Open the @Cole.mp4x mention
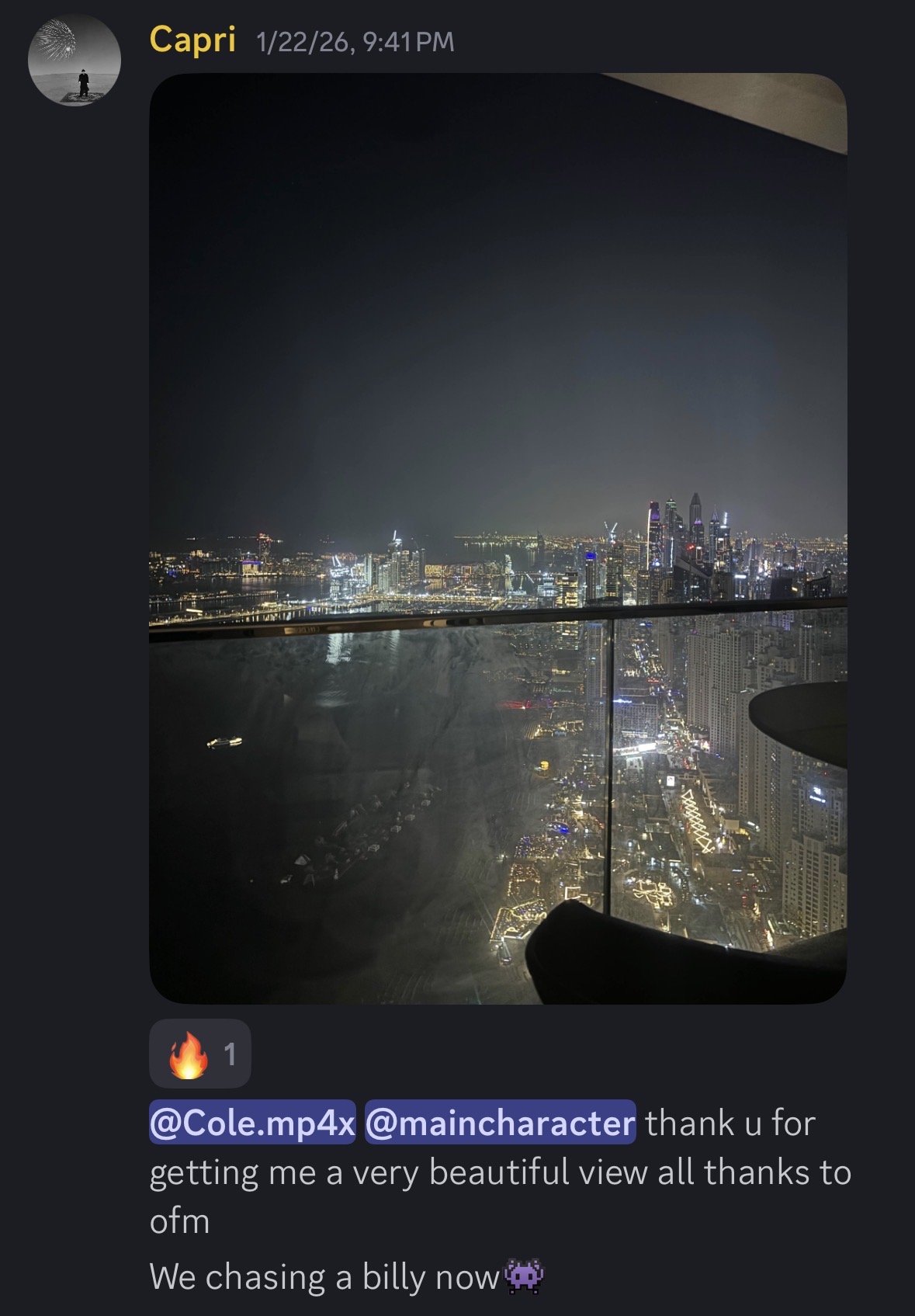Image resolution: width=915 pixels, height=1316 pixels. click(252, 1123)
